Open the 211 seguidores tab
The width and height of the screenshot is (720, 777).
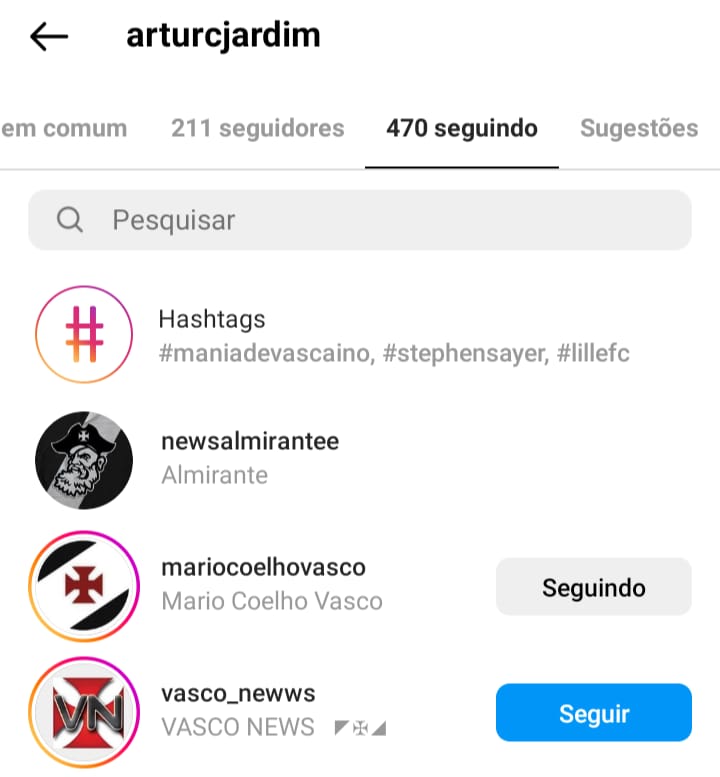pyautogui.click(x=257, y=128)
